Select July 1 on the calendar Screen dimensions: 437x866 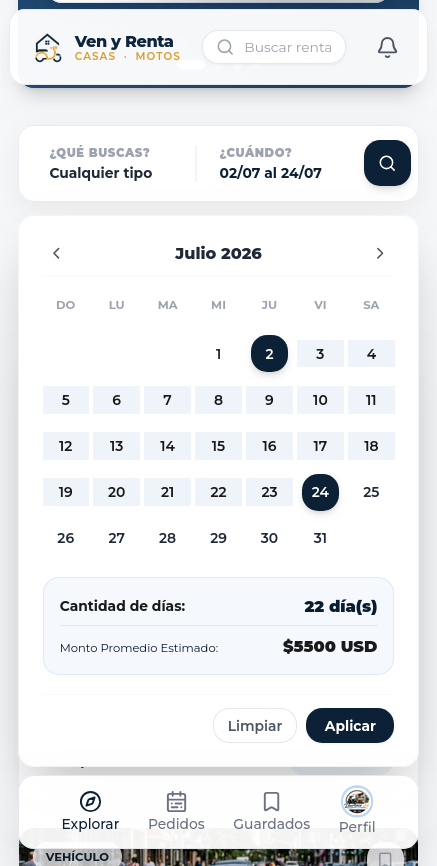click(x=218, y=354)
